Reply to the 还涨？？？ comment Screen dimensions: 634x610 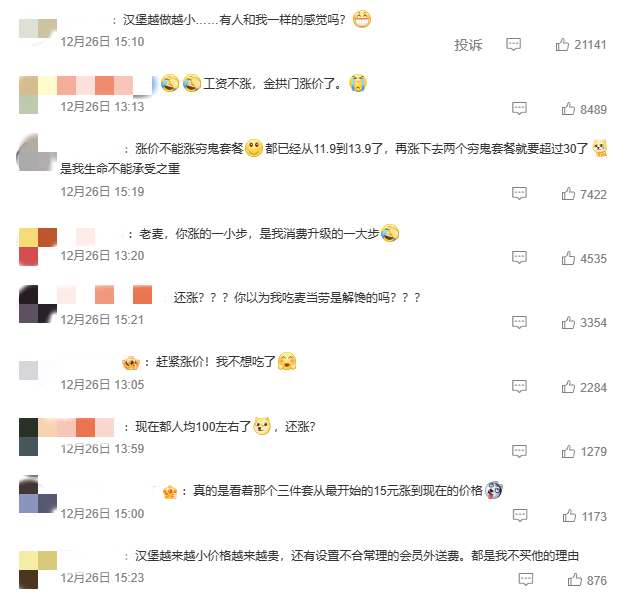519,322
